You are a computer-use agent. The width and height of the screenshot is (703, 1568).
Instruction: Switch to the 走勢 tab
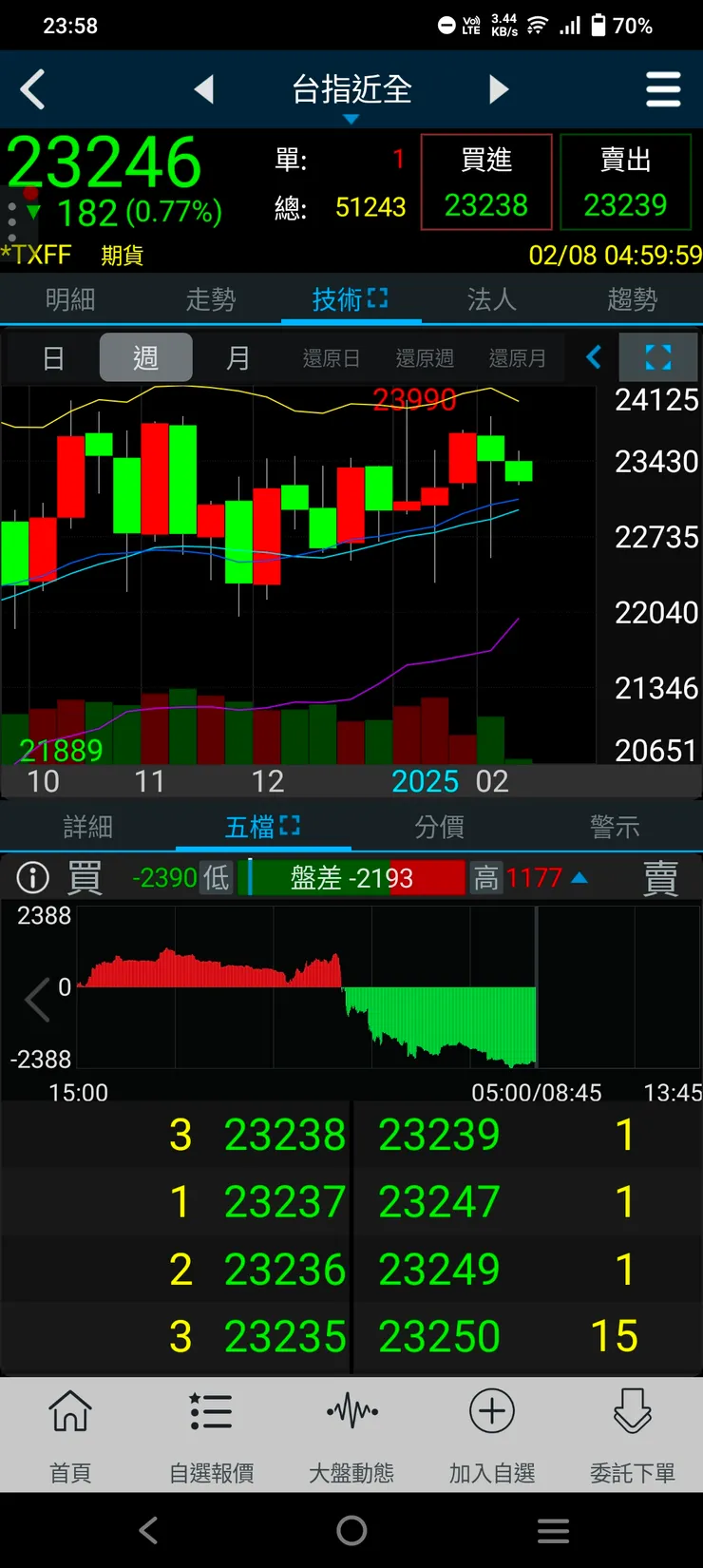[211, 300]
